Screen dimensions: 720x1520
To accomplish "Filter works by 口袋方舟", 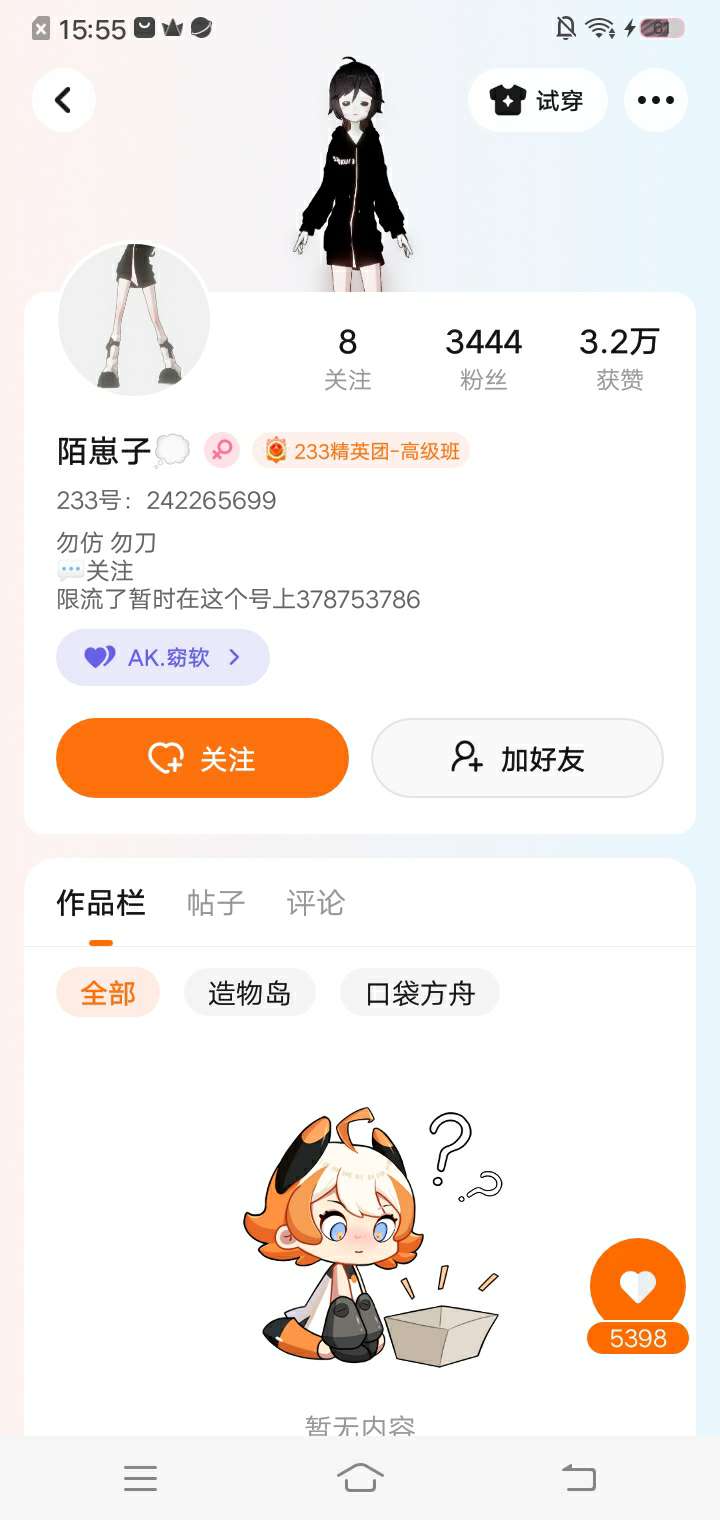I will click(419, 993).
